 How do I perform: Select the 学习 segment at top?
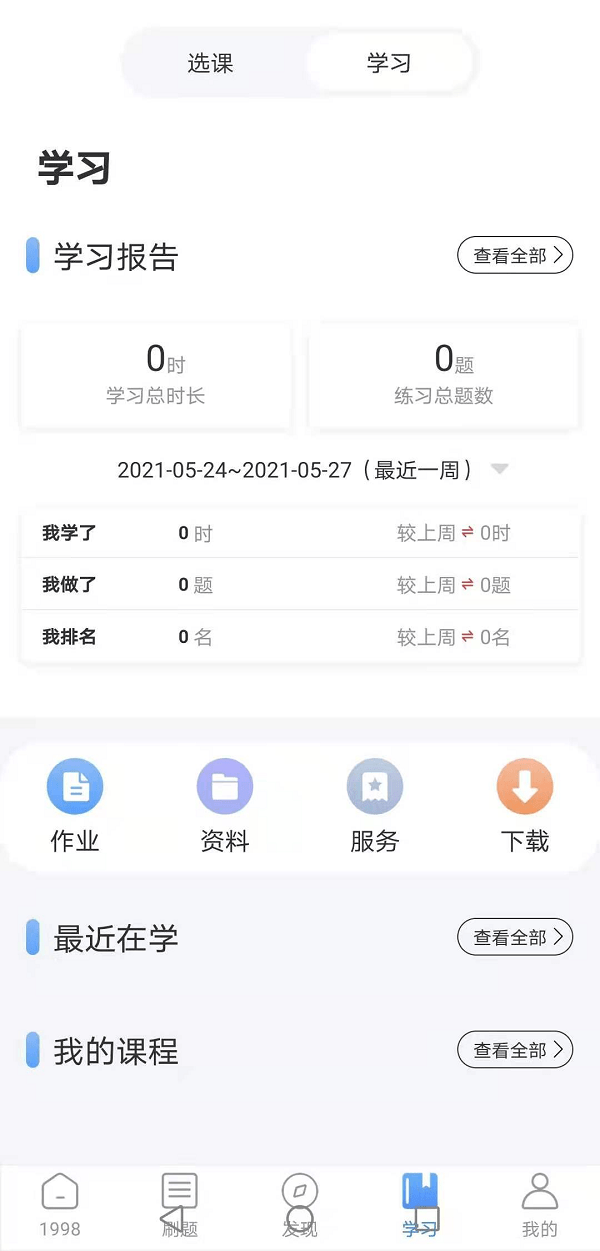click(389, 64)
